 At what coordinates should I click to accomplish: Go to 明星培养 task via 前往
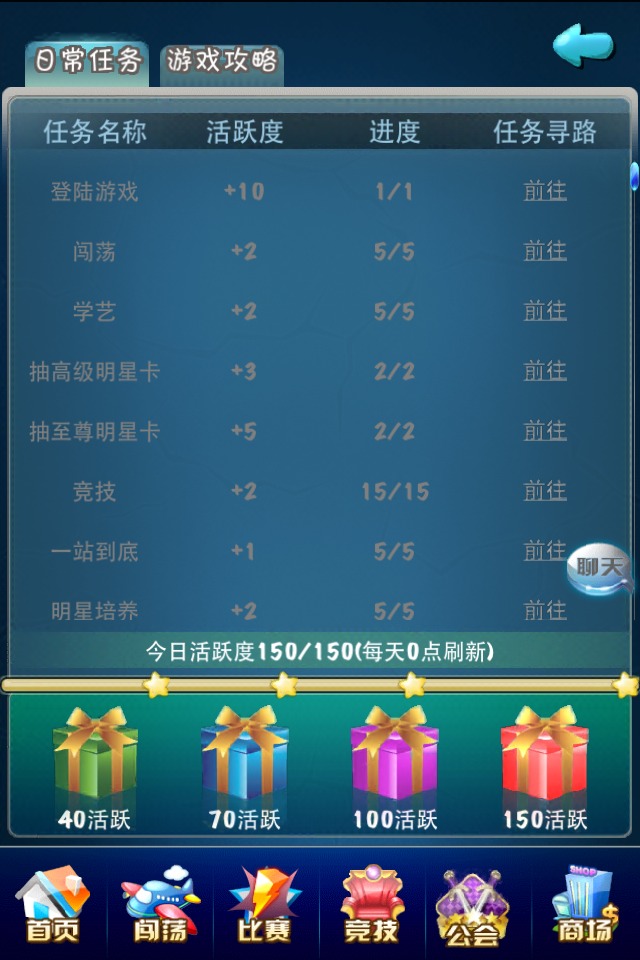point(545,610)
